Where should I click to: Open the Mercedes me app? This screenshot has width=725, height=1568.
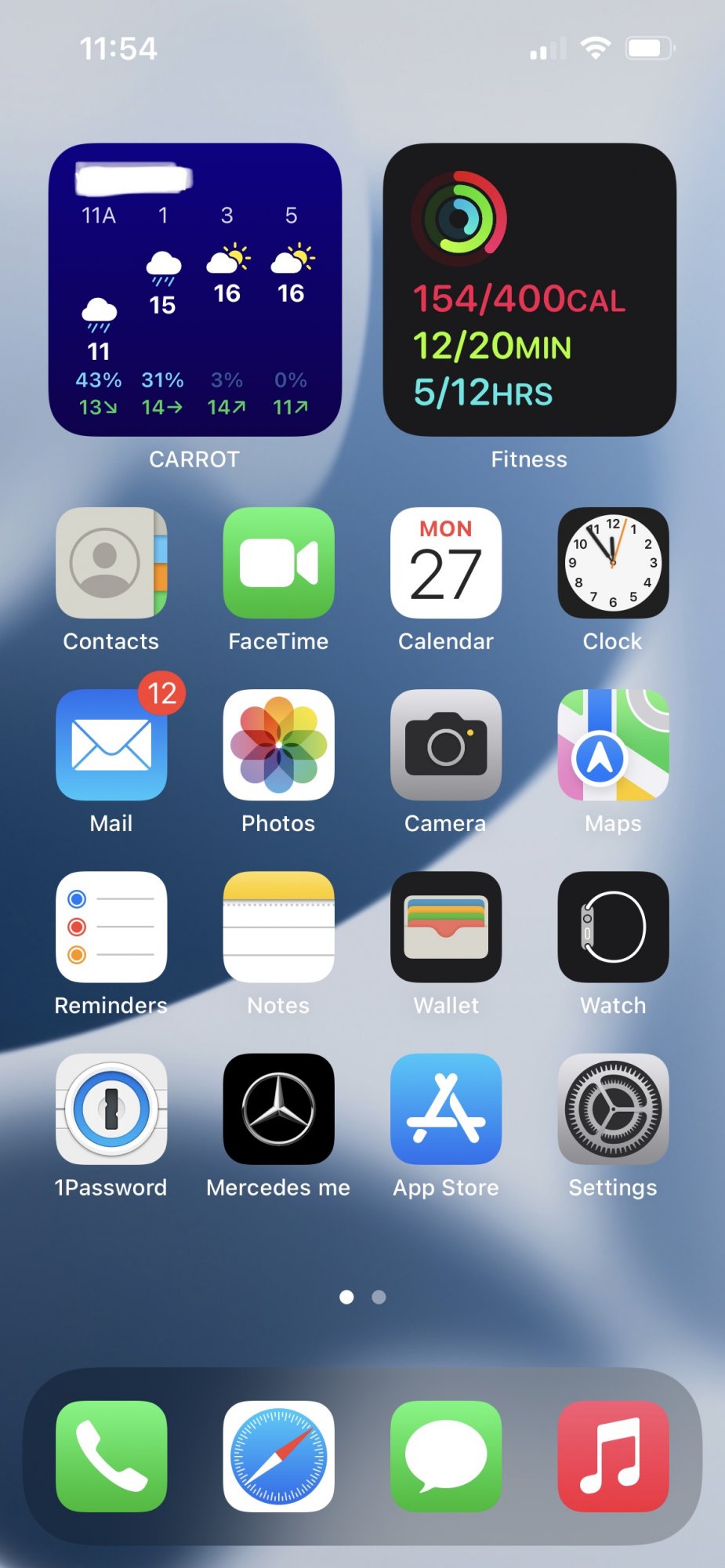[x=278, y=1108]
